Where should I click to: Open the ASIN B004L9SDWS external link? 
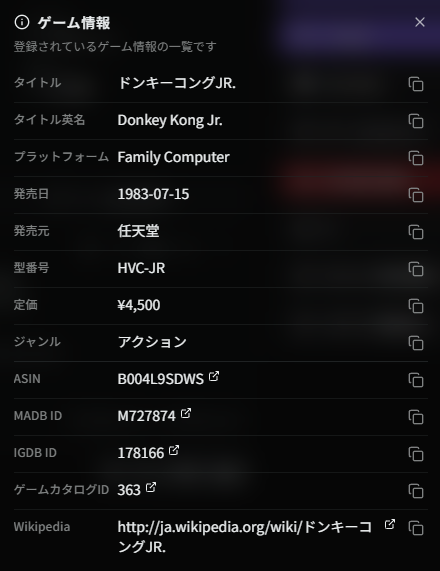[x=214, y=376]
